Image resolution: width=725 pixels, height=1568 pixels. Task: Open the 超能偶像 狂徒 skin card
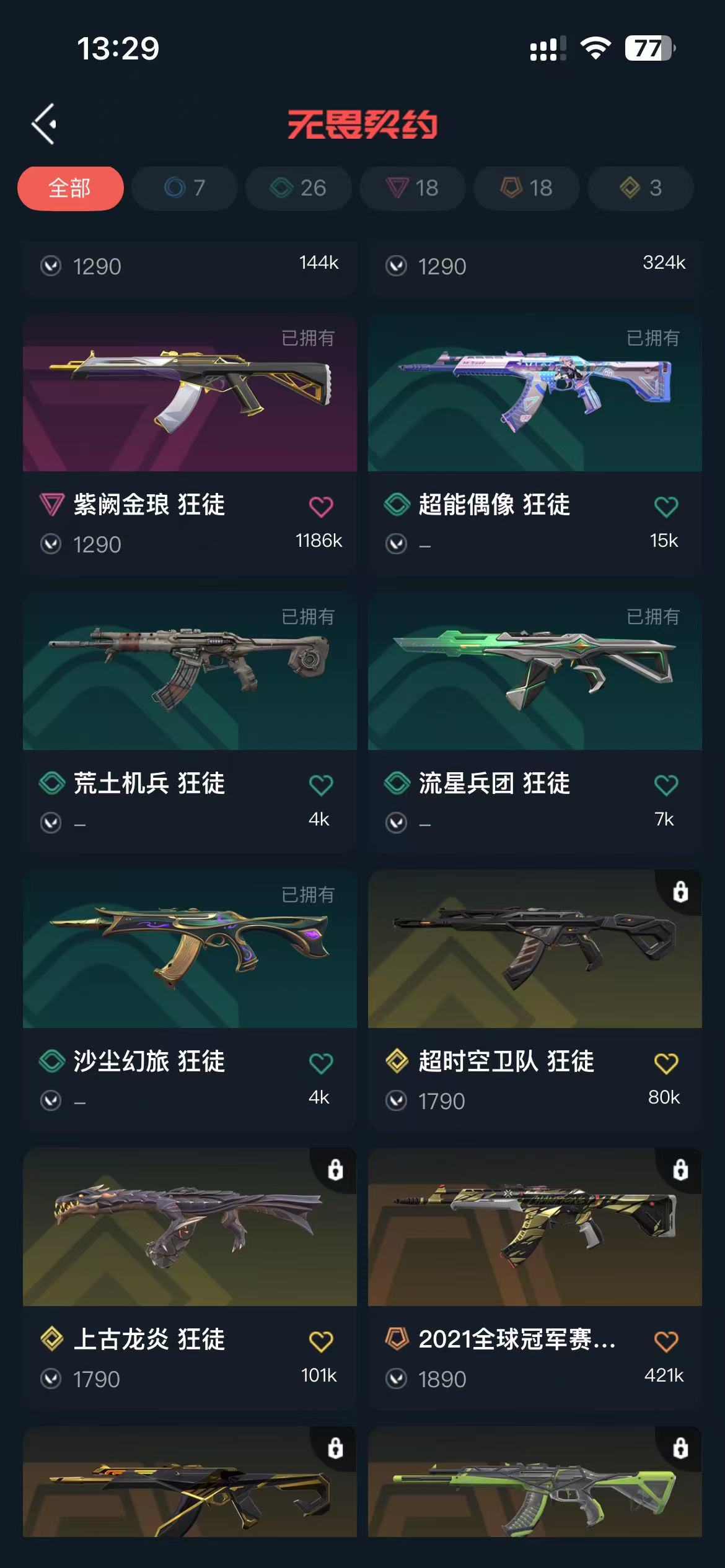coord(535,445)
